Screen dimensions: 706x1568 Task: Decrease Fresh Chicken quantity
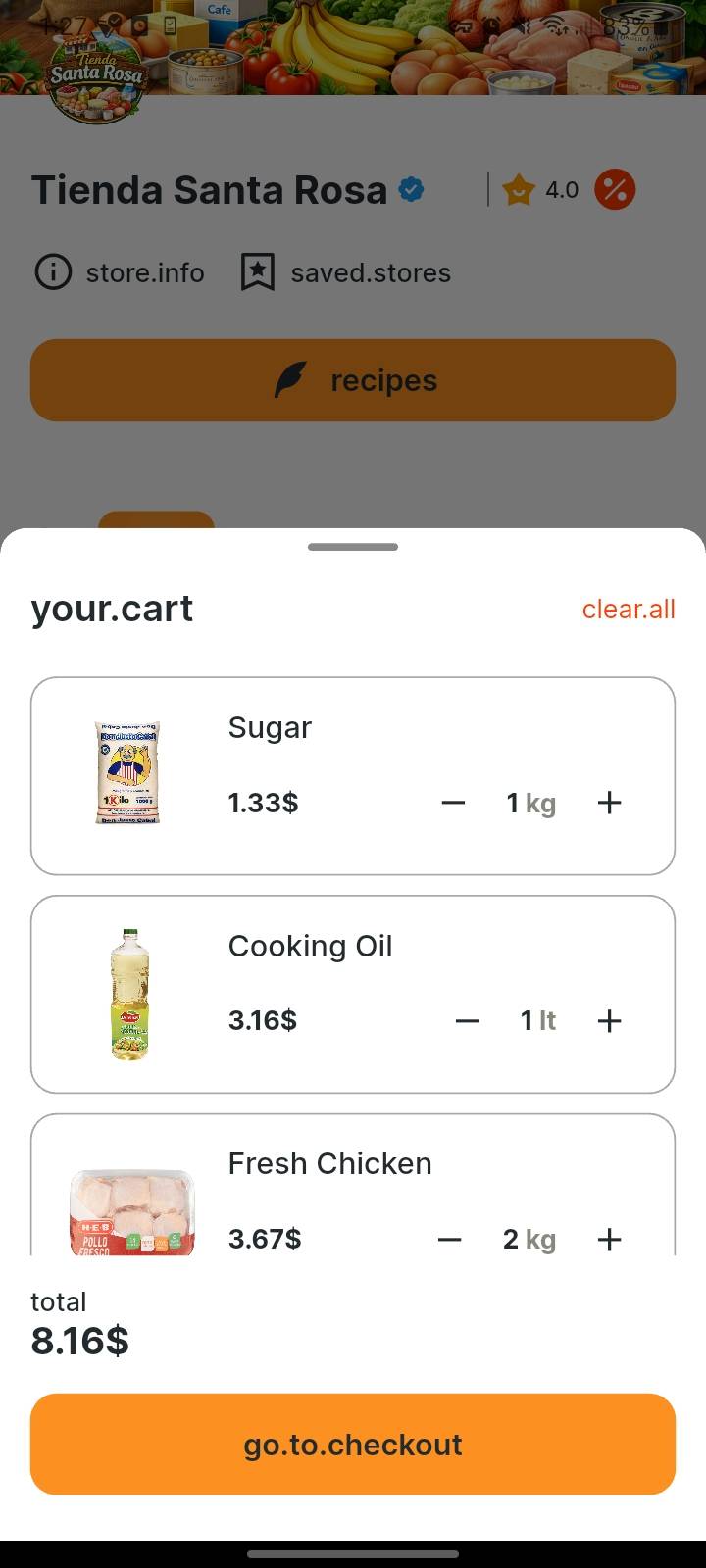point(450,1239)
